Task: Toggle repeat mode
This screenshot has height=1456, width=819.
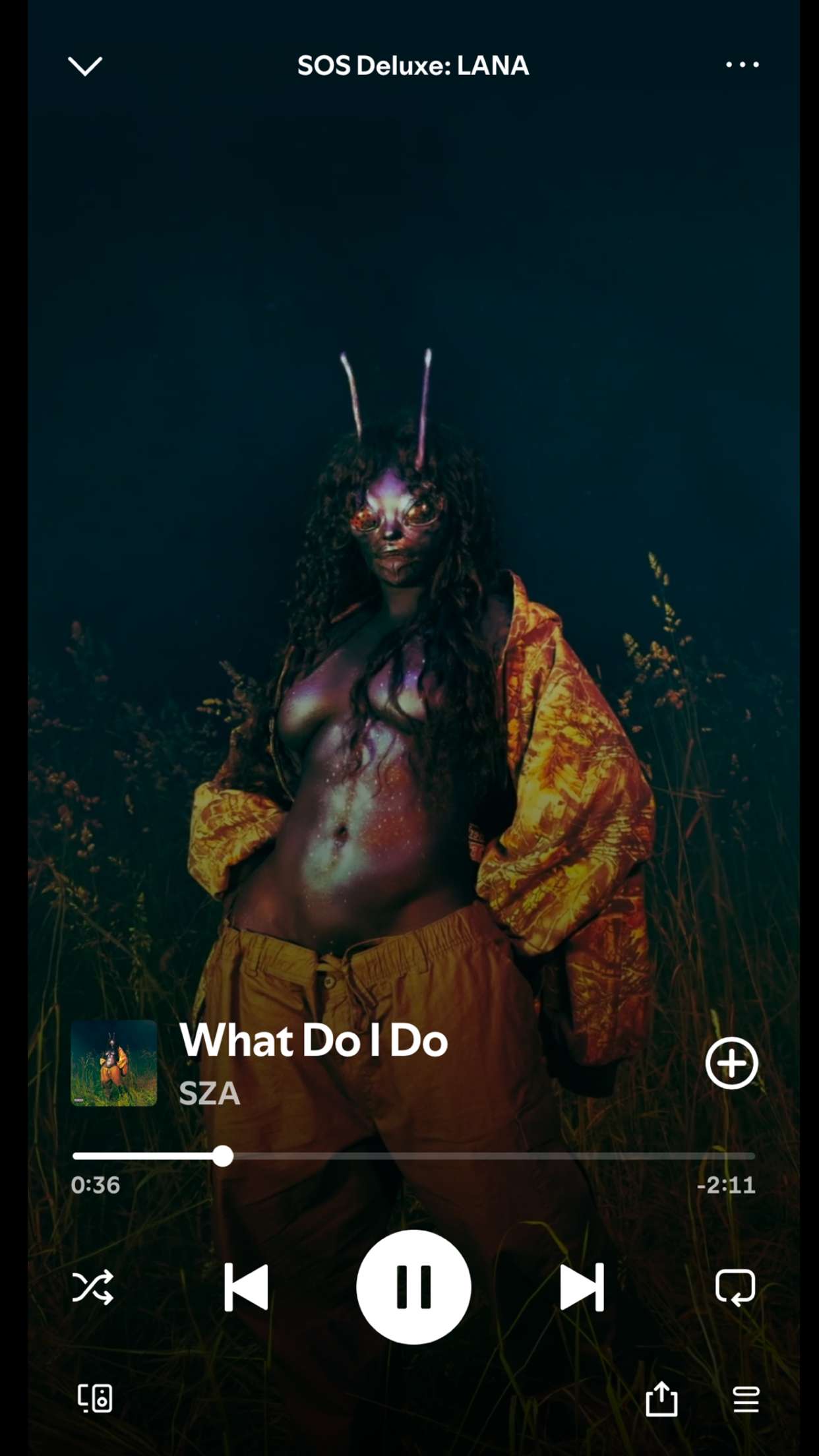Action: click(735, 1287)
